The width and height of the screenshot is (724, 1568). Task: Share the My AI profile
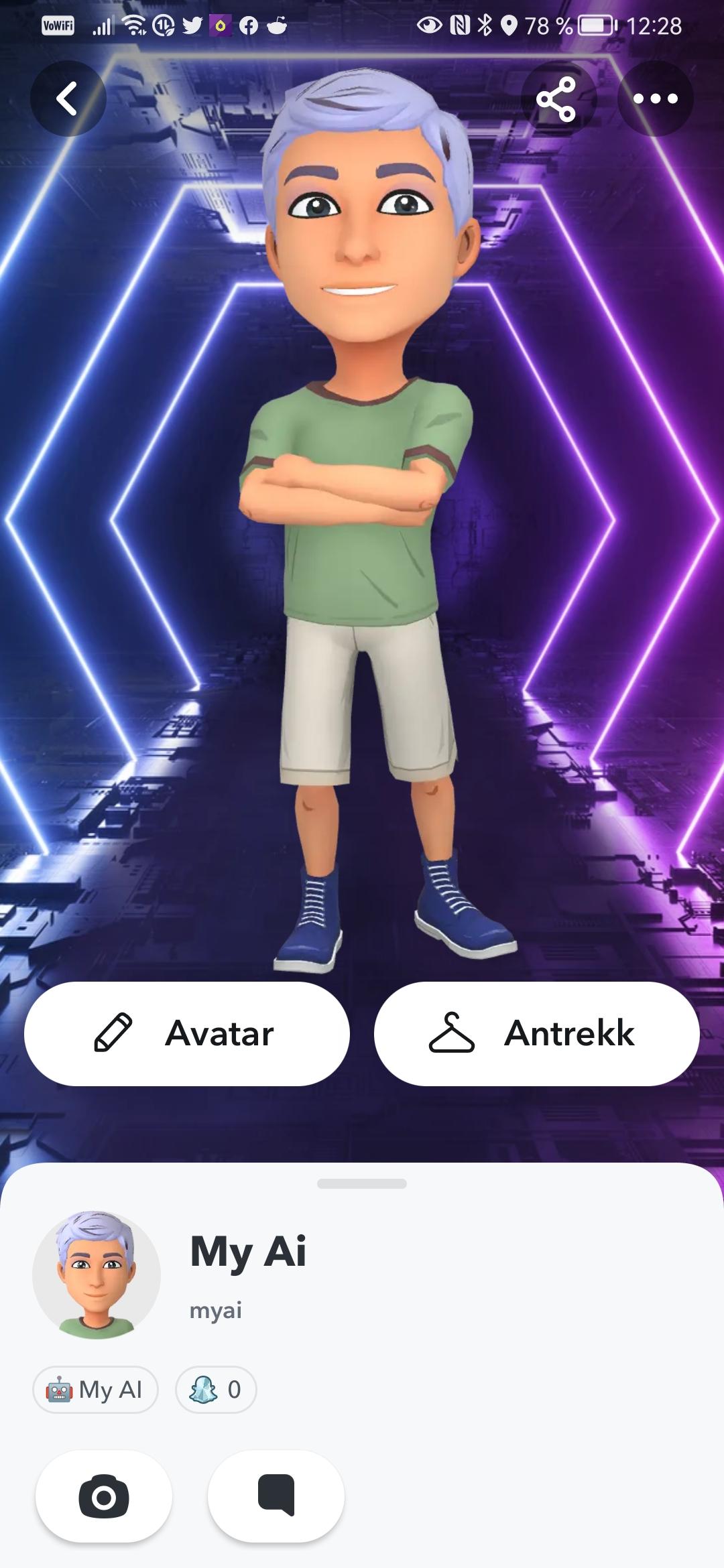coord(557,99)
